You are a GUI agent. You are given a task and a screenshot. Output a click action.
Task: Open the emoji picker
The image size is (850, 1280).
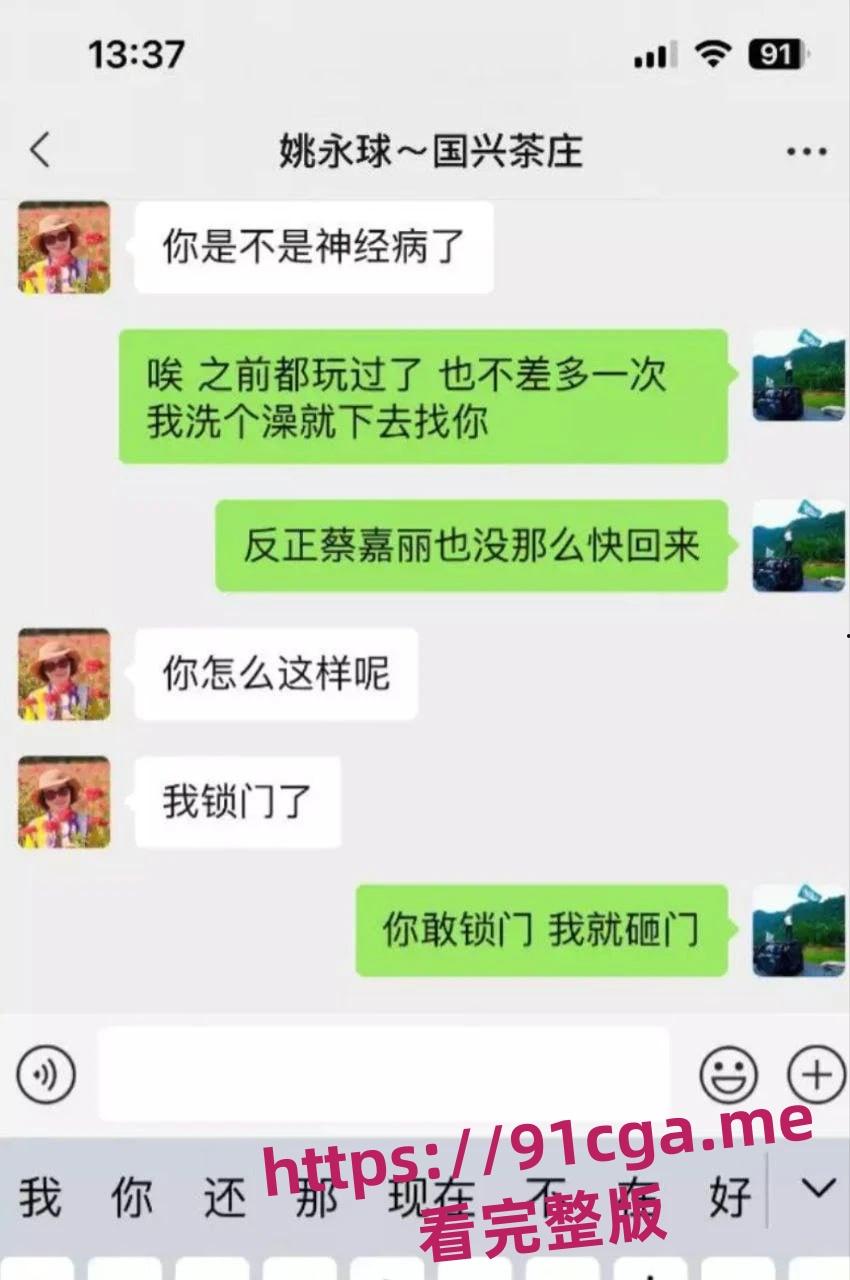(728, 1075)
